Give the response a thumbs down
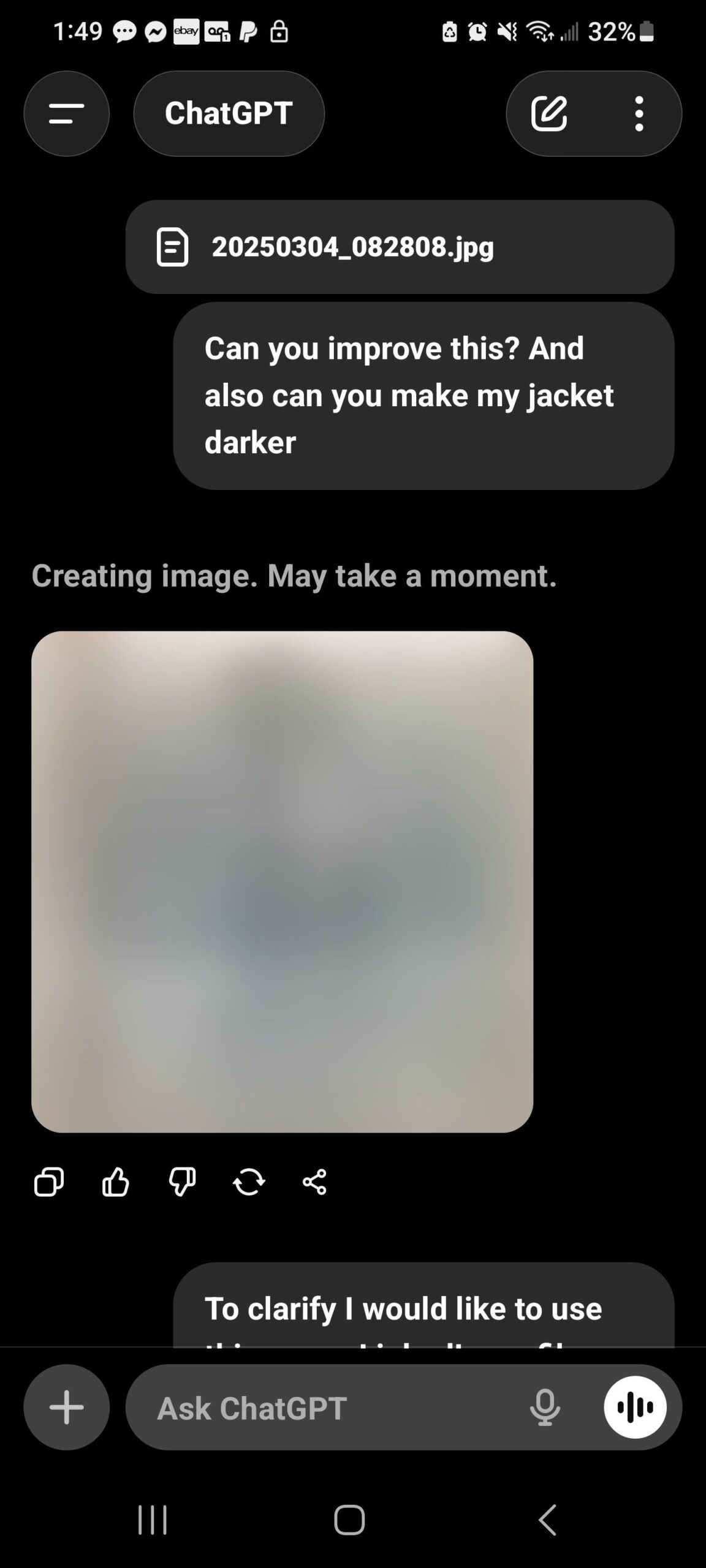Viewport: 706px width, 1568px height. (182, 1182)
